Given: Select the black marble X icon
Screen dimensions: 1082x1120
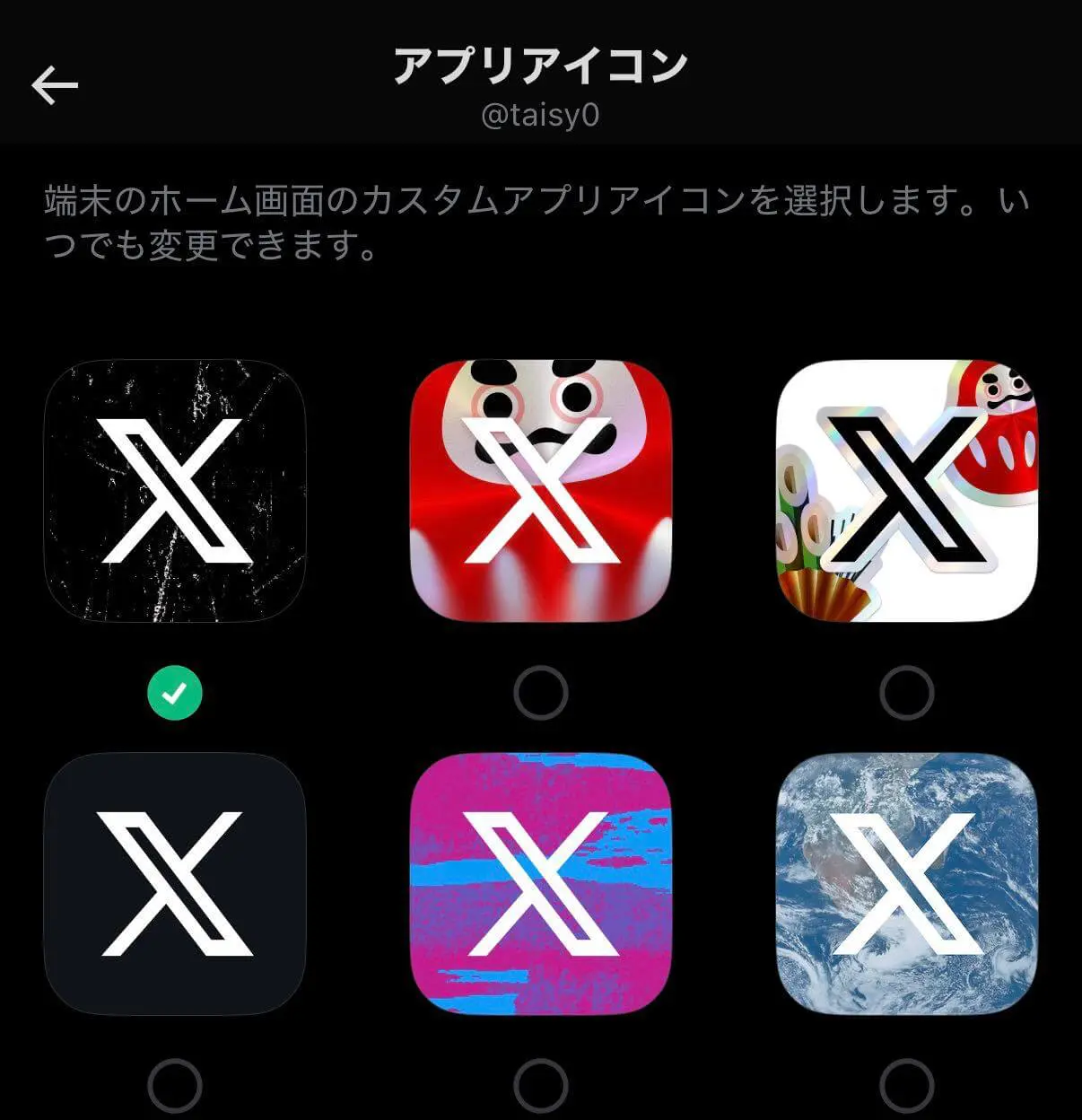Looking at the screenshot, I should pos(175,491).
